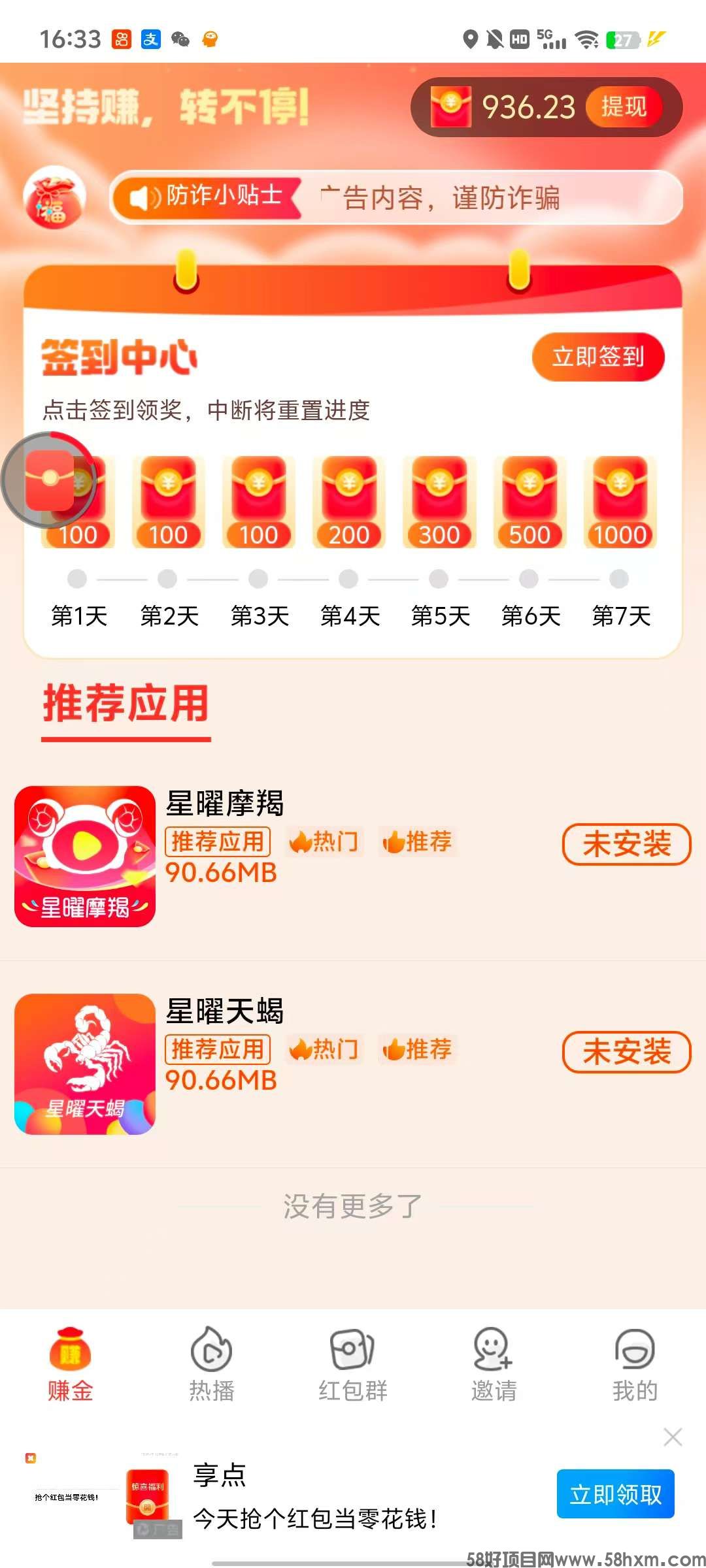Viewport: 706px width, 1568px height.
Task: Tap 未安装 for 星曜天蝎
Action: coord(626,1052)
